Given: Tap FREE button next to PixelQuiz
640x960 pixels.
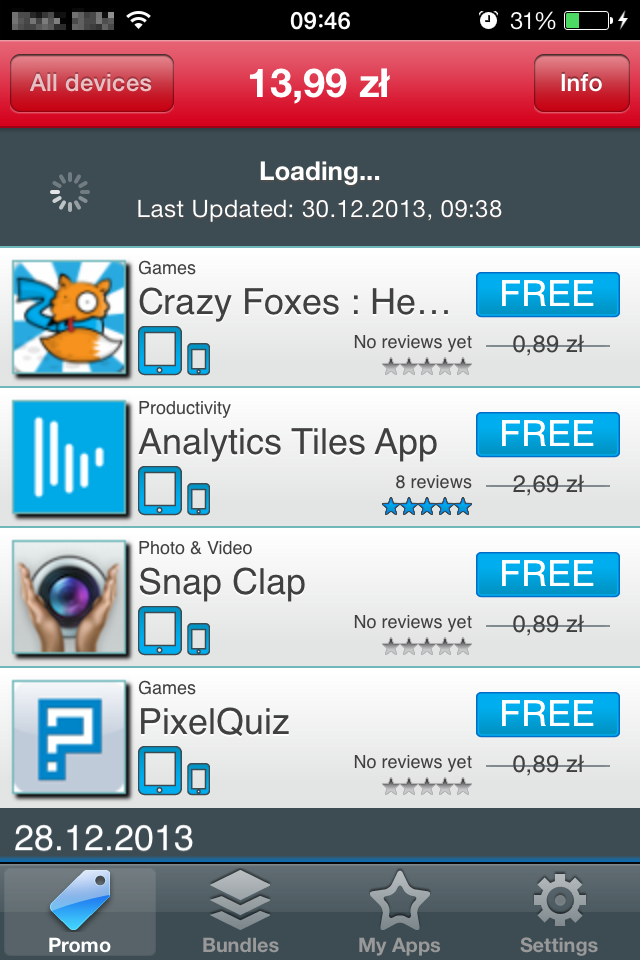Looking at the screenshot, I should (x=547, y=714).
